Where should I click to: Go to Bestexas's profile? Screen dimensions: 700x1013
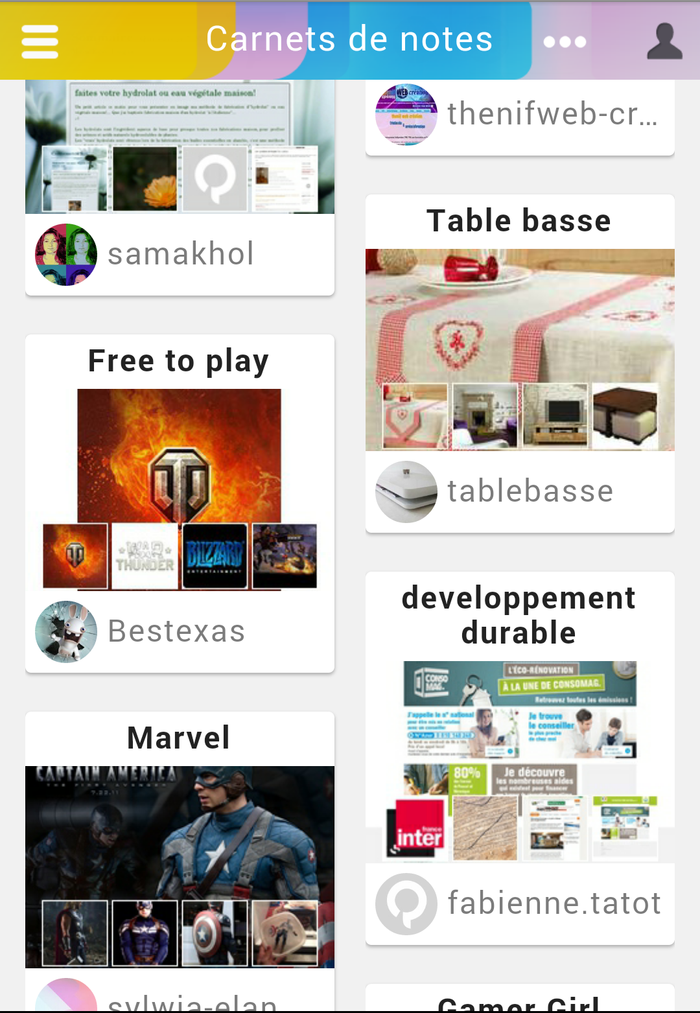point(176,631)
